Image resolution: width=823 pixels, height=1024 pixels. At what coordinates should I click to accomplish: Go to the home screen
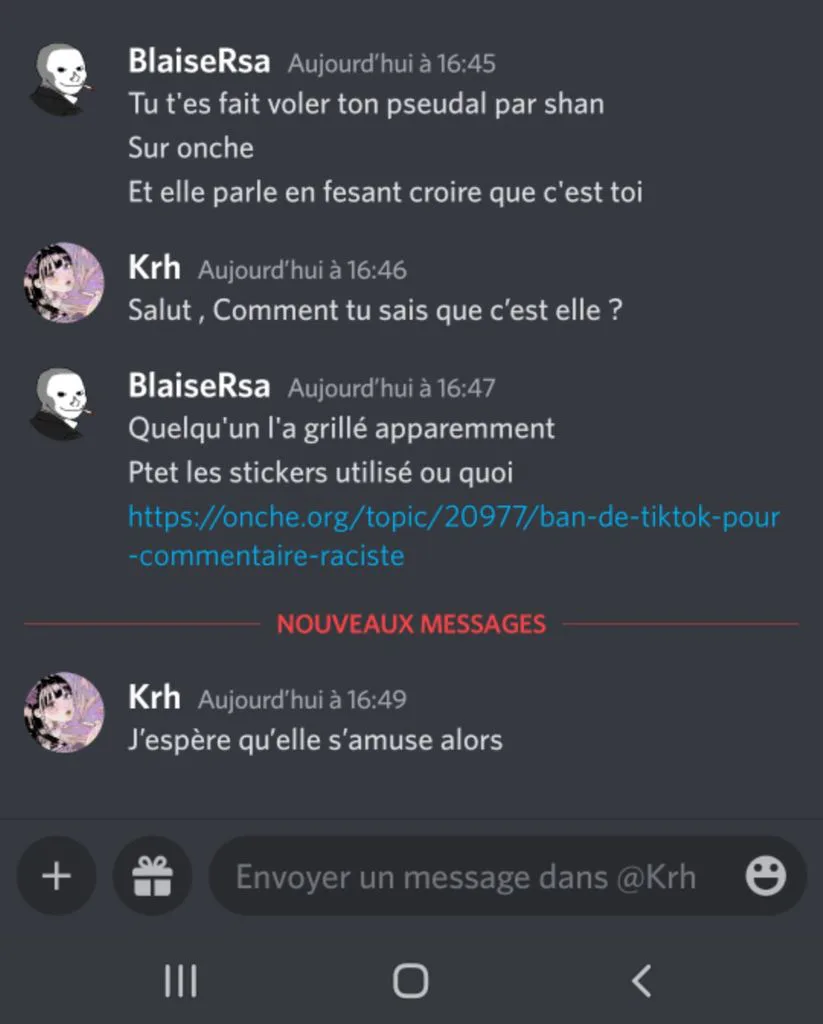pyautogui.click(x=411, y=981)
